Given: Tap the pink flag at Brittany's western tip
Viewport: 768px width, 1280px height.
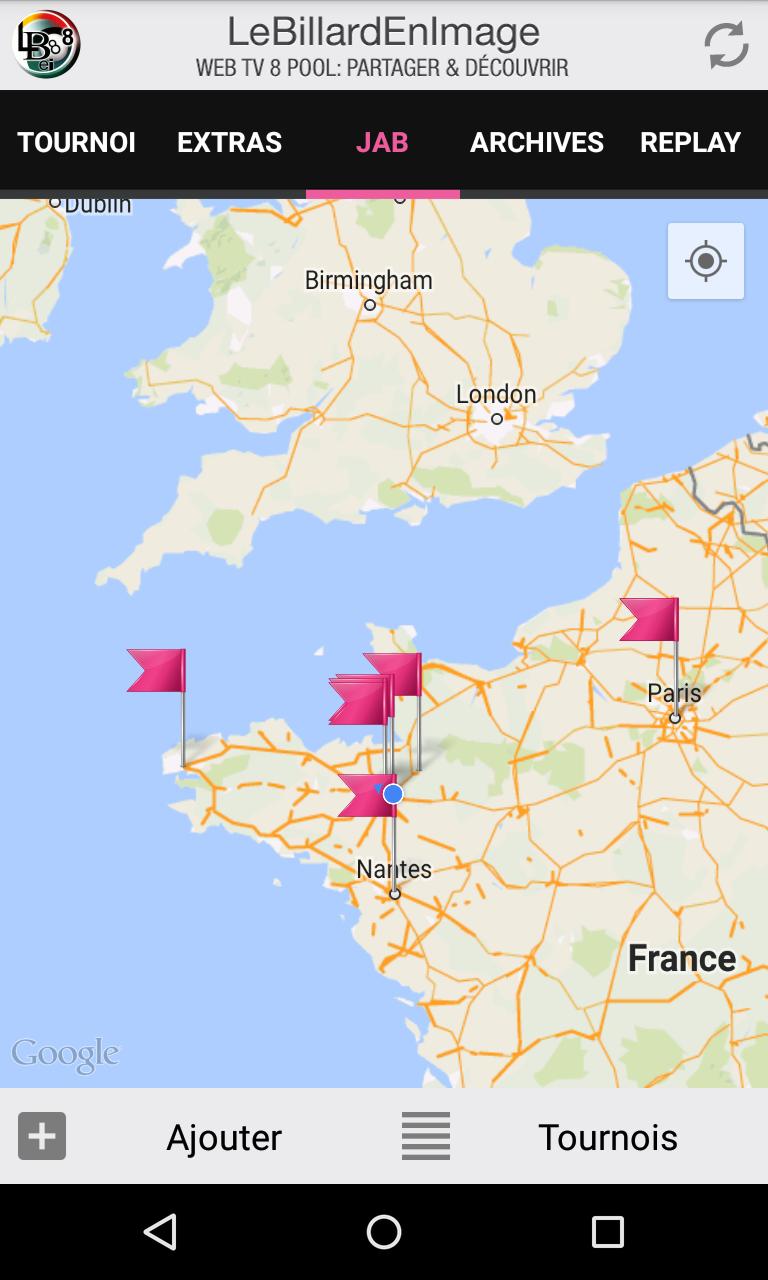Looking at the screenshot, I should (157, 670).
